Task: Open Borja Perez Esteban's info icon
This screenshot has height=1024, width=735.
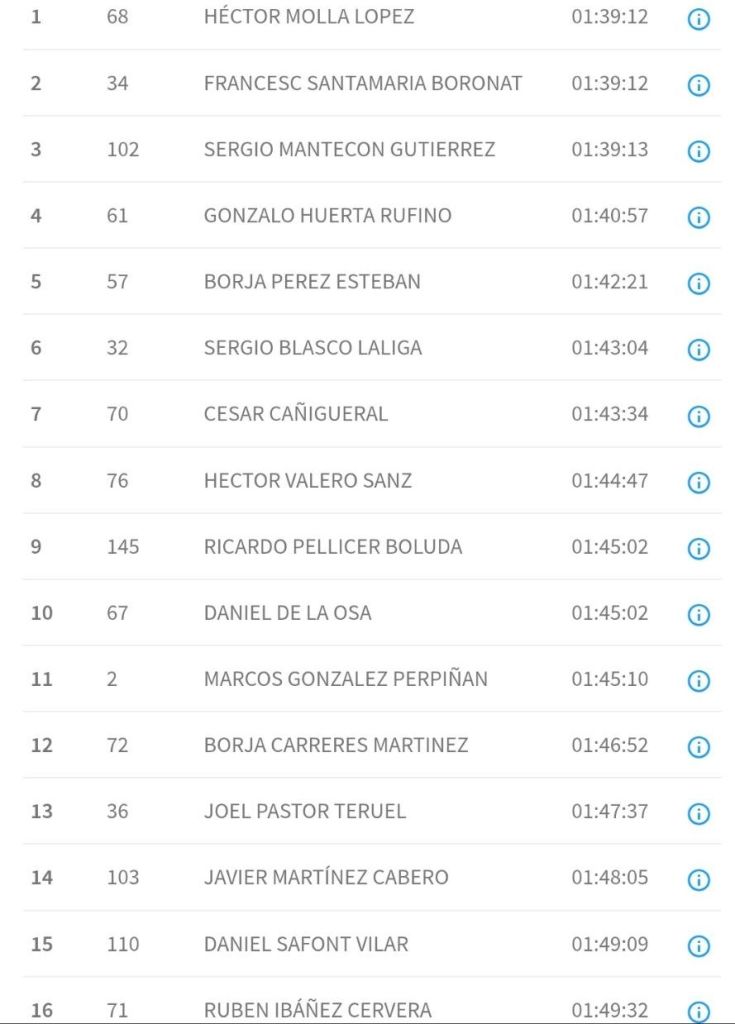Action: pos(699,283)
